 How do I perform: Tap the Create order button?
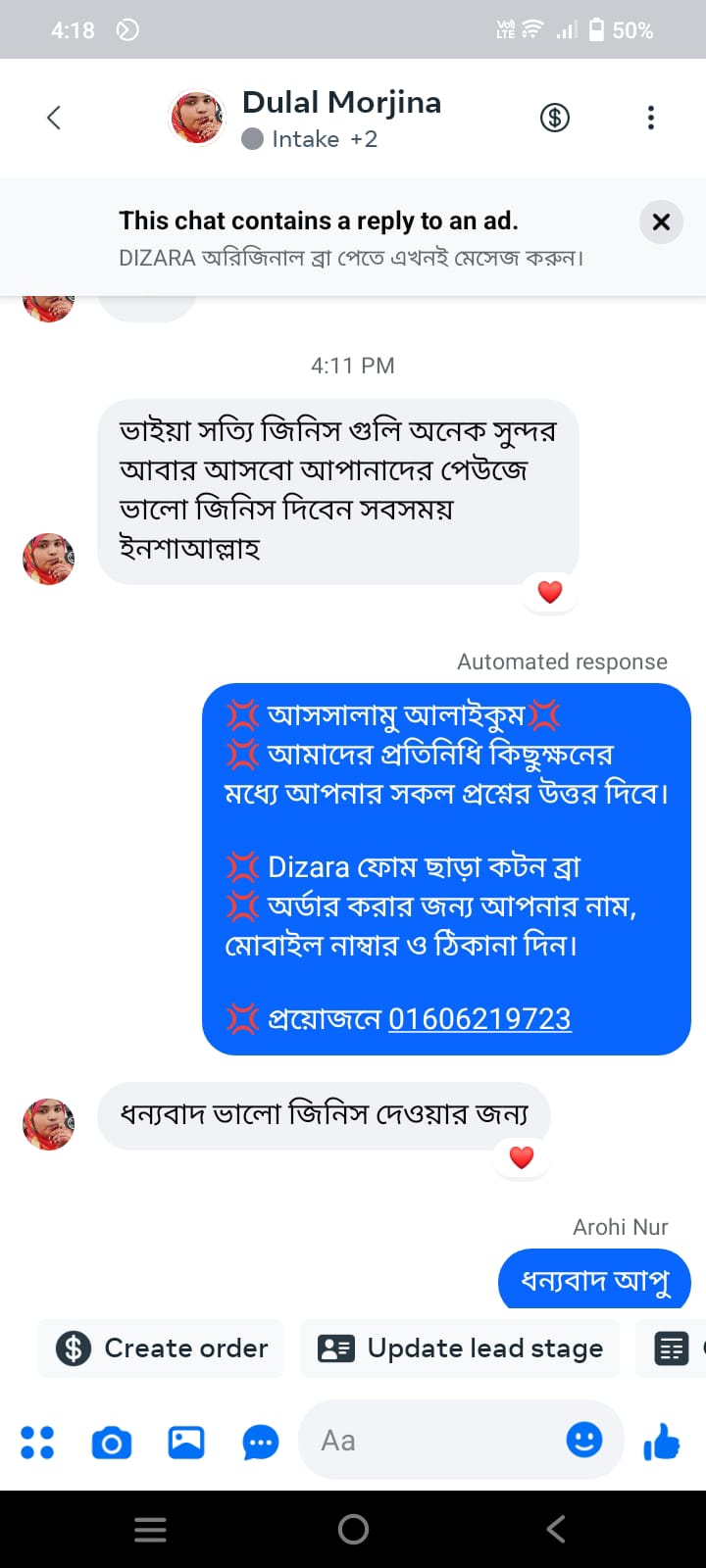[162, 1348]
